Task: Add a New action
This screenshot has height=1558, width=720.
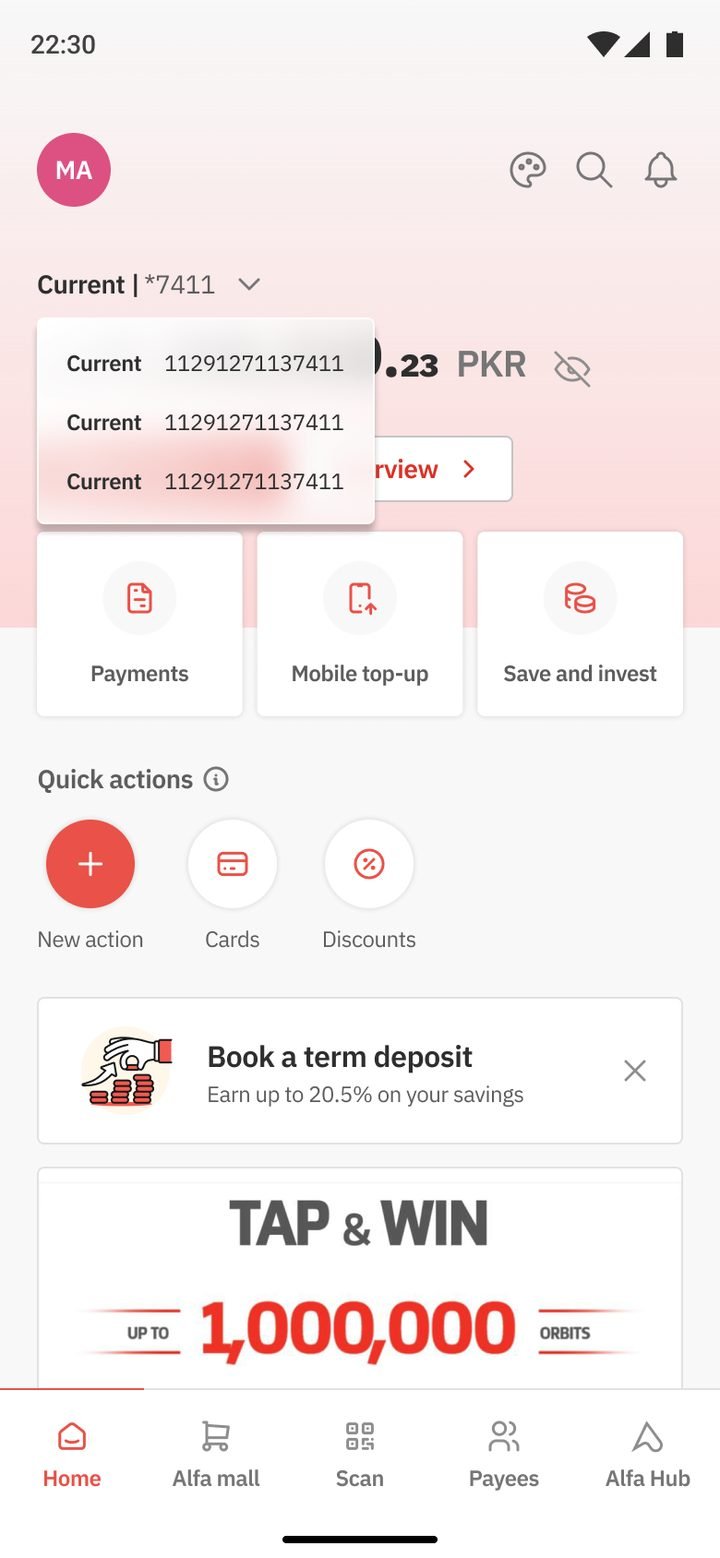Action: tap(90, 864)
